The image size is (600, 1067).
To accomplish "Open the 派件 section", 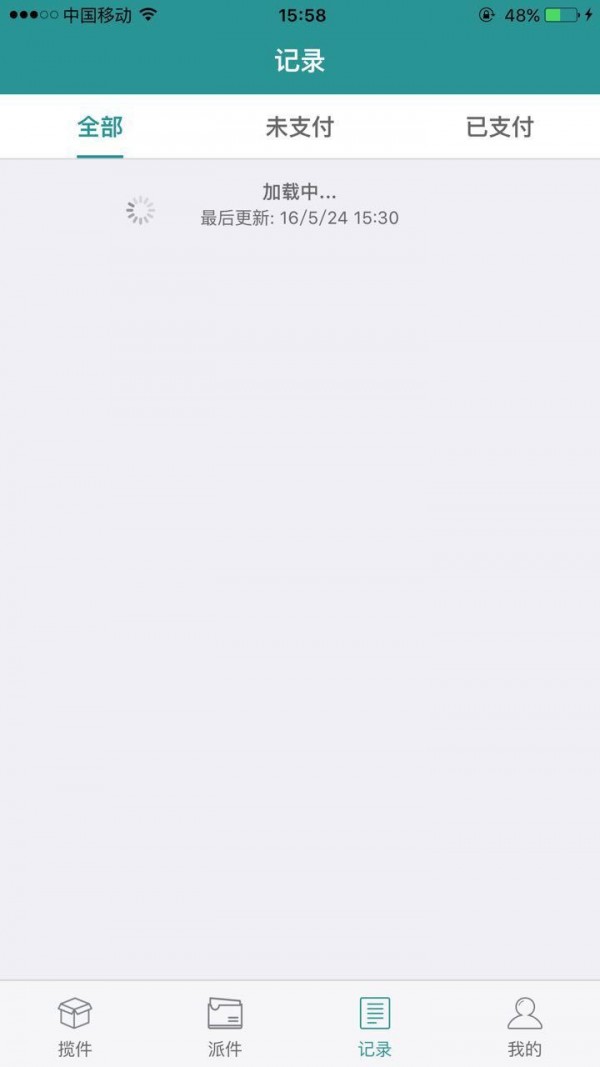I will coord(225,1026).
